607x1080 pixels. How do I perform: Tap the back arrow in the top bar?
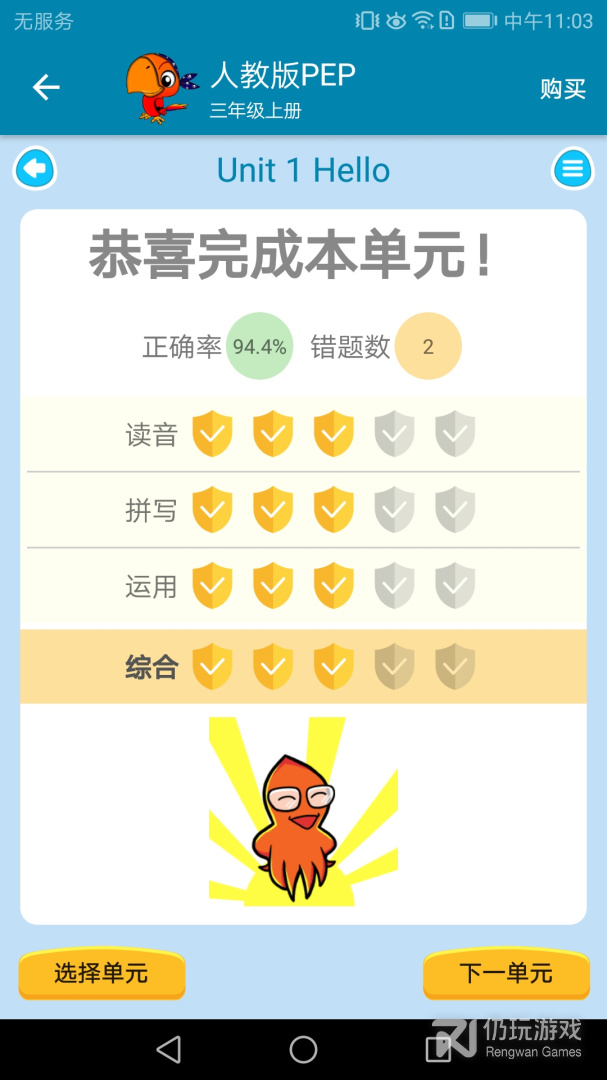click(x=46, y=88)
